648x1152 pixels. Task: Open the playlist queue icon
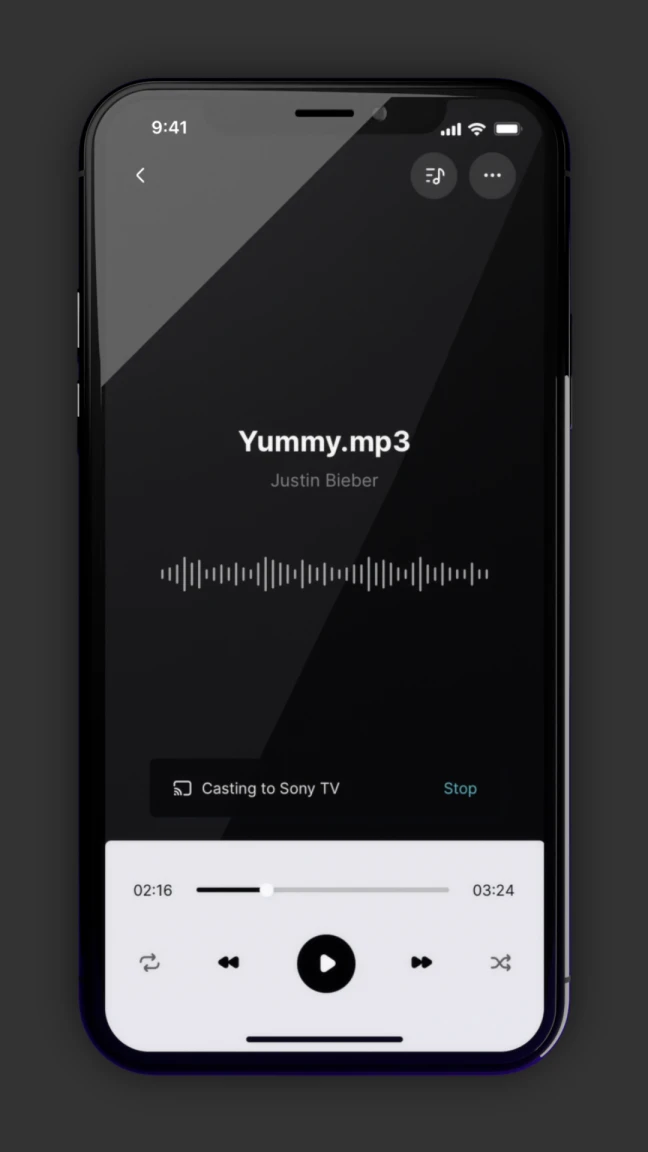pos(434,176)
